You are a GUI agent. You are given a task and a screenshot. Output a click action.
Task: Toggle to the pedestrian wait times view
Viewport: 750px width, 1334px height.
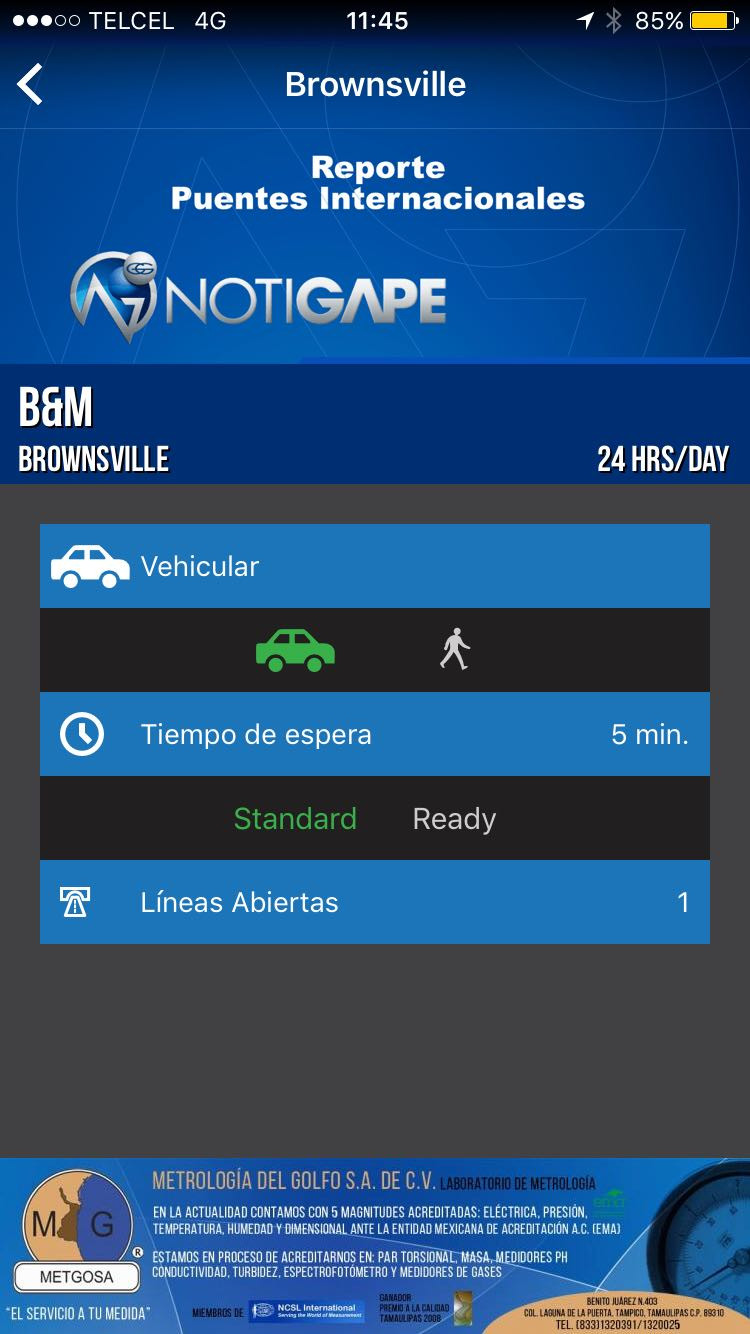(x=453, y=649)
